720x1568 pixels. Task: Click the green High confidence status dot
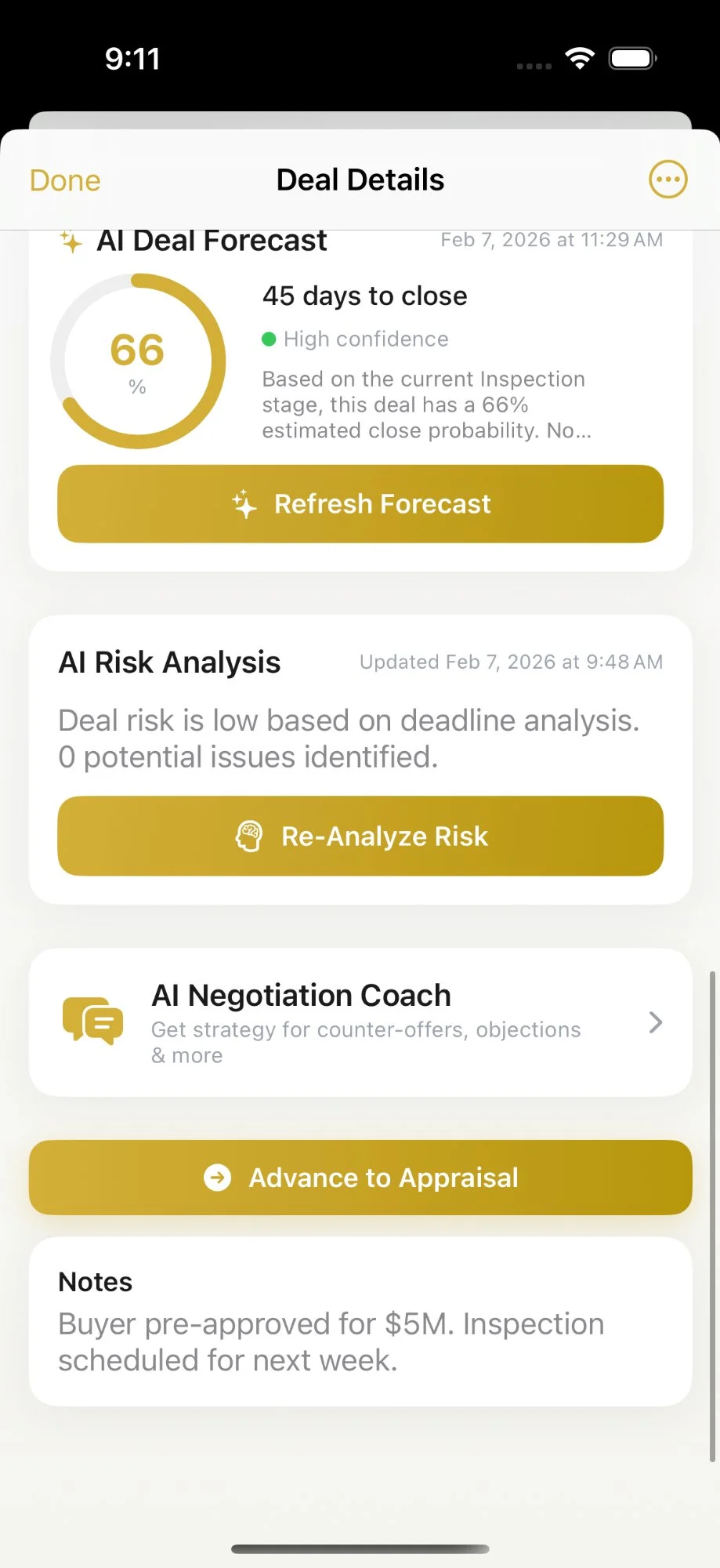(x=269, y=339)
